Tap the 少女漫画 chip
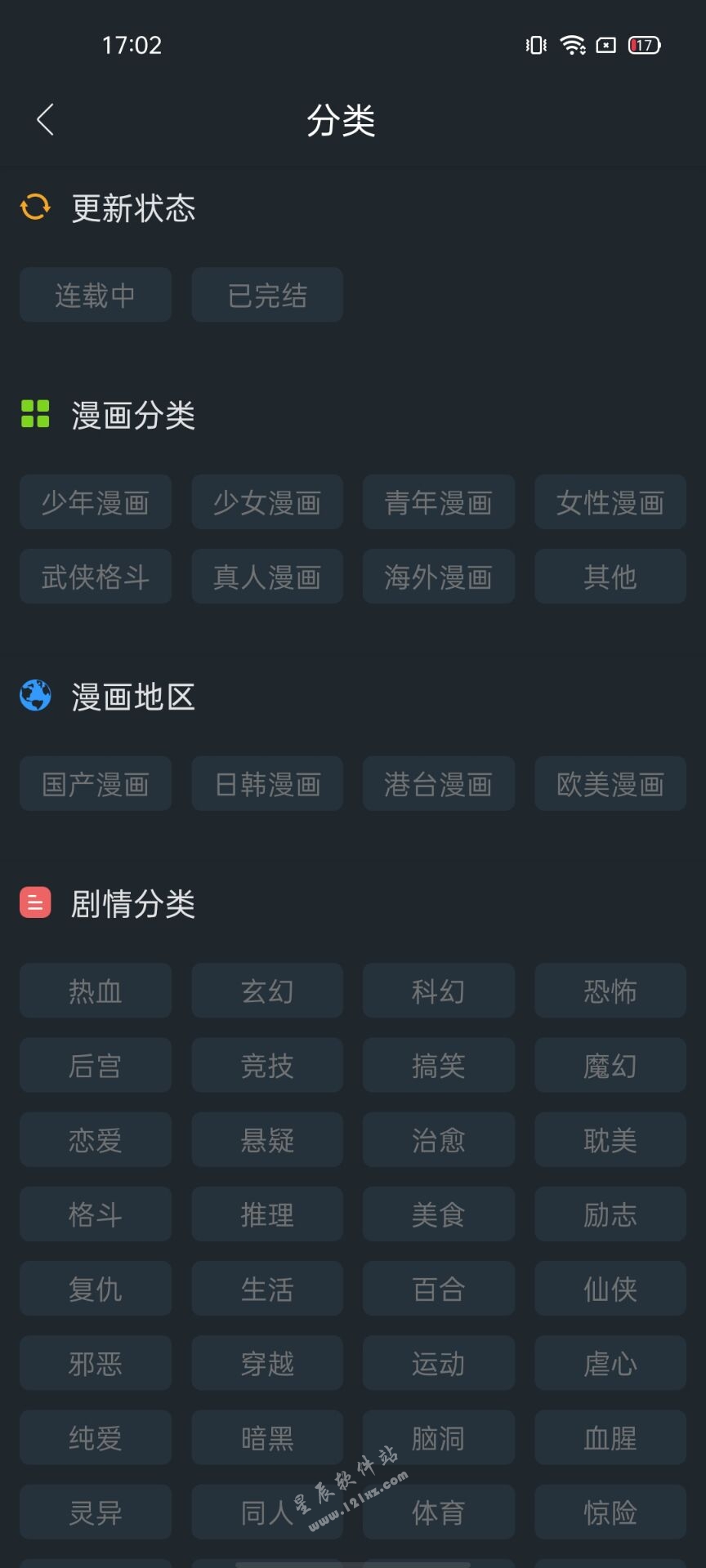Screen dimensions: 706x1568 (x=267, y=502)
